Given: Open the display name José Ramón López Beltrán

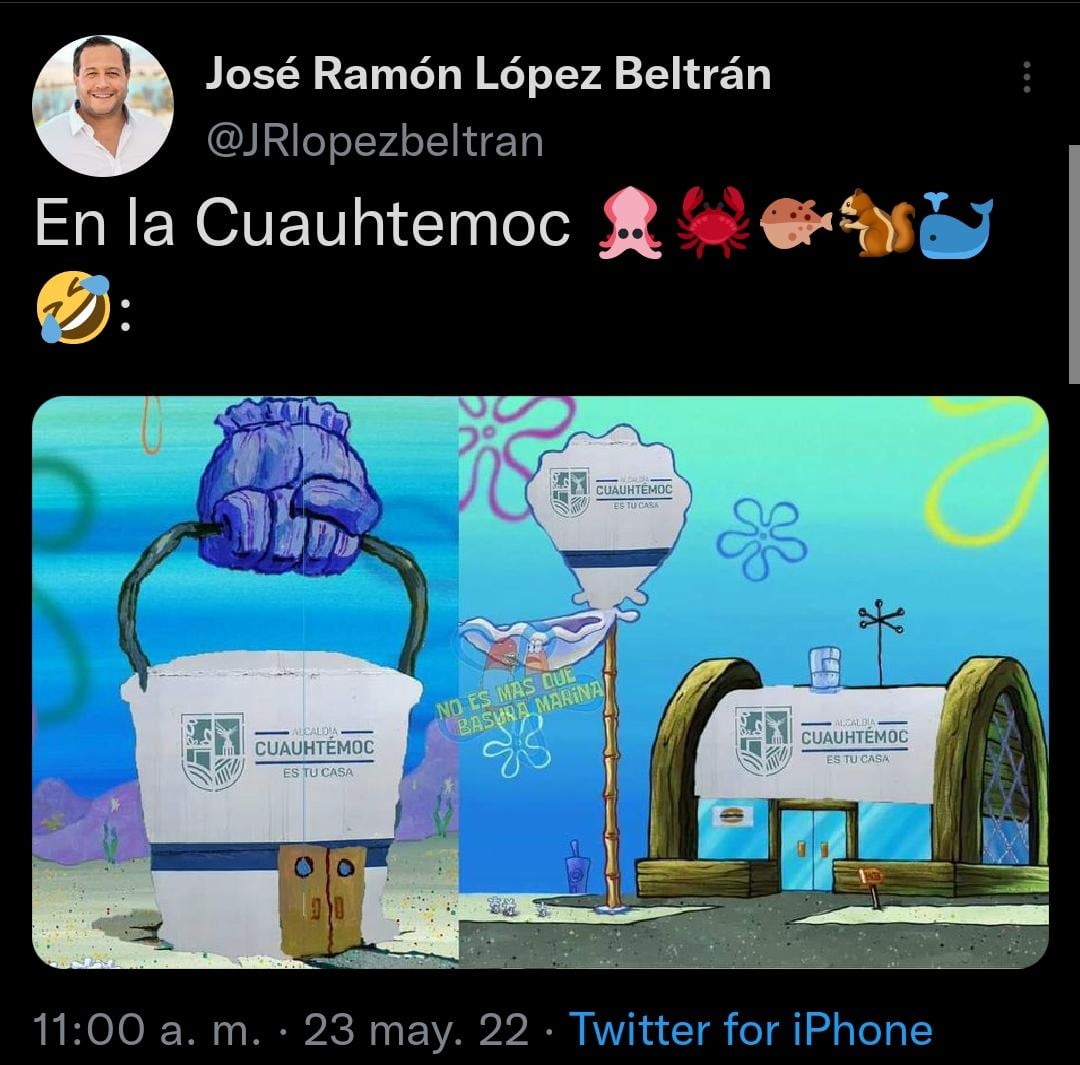Looking at the screenshot, I should [488, 76].
